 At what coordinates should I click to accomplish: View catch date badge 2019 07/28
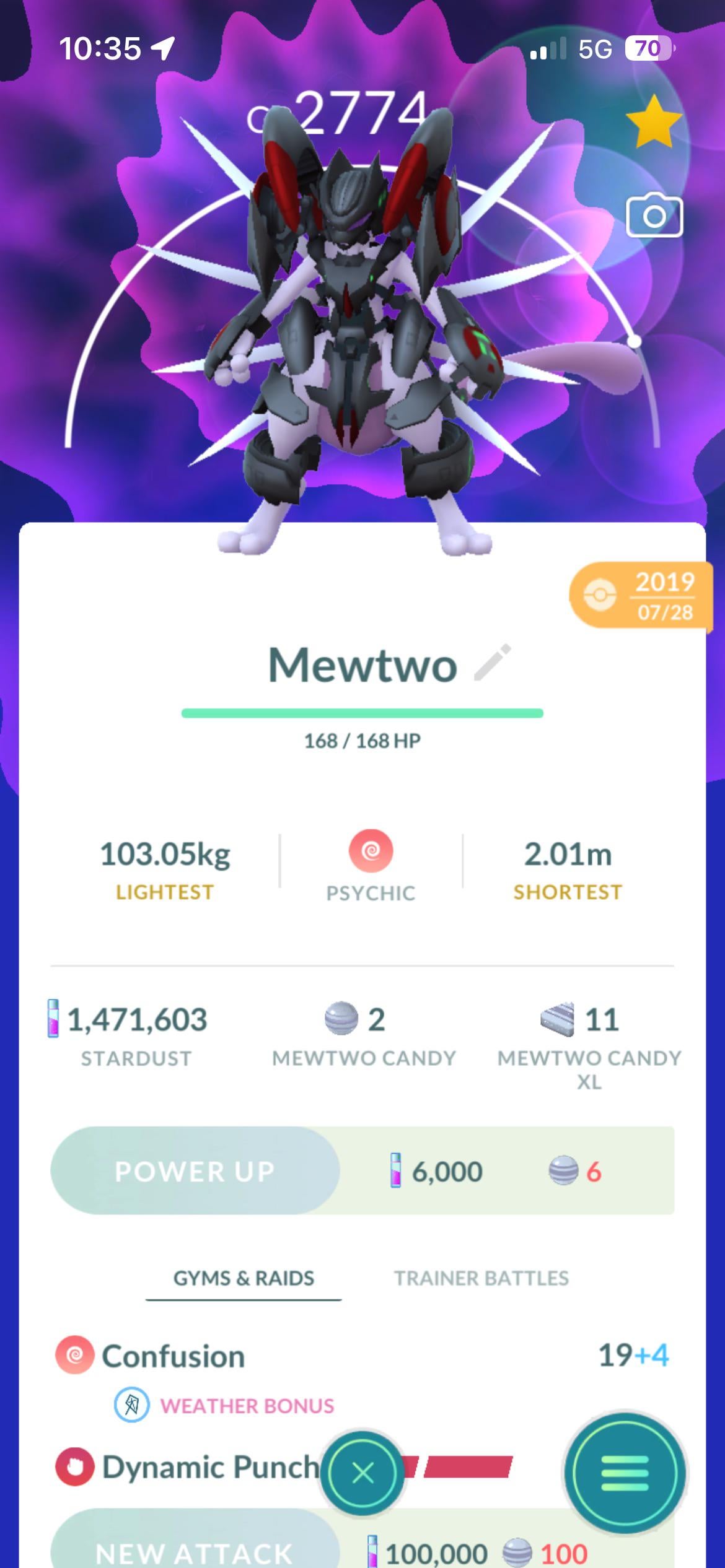point(641,596)
